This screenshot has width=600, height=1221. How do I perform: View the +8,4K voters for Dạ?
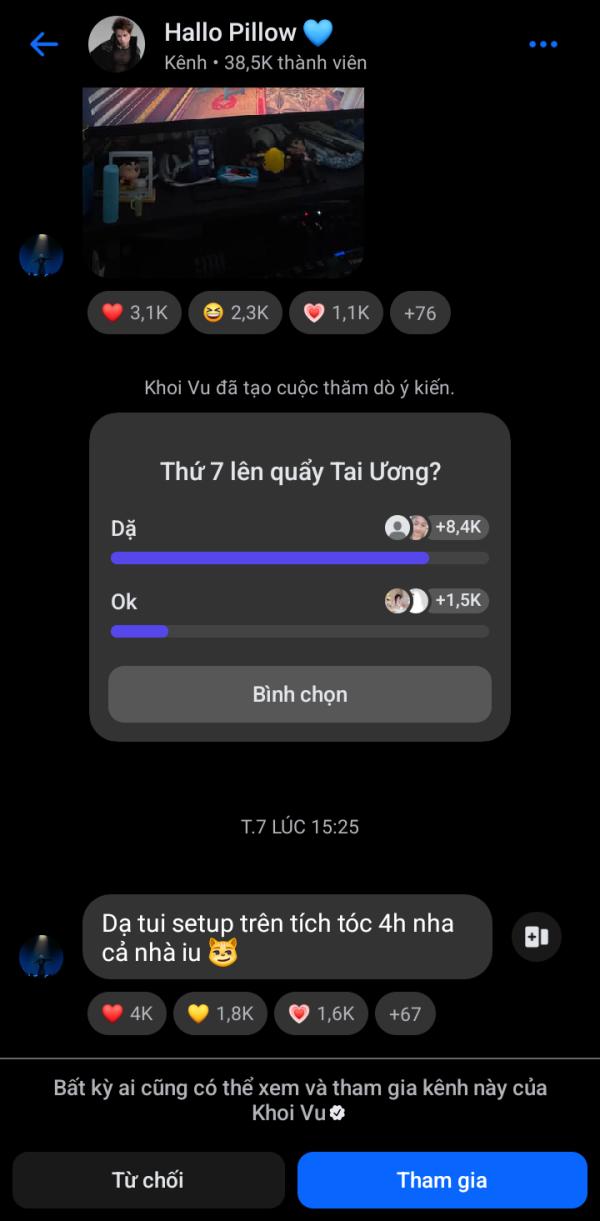[437, 527]
